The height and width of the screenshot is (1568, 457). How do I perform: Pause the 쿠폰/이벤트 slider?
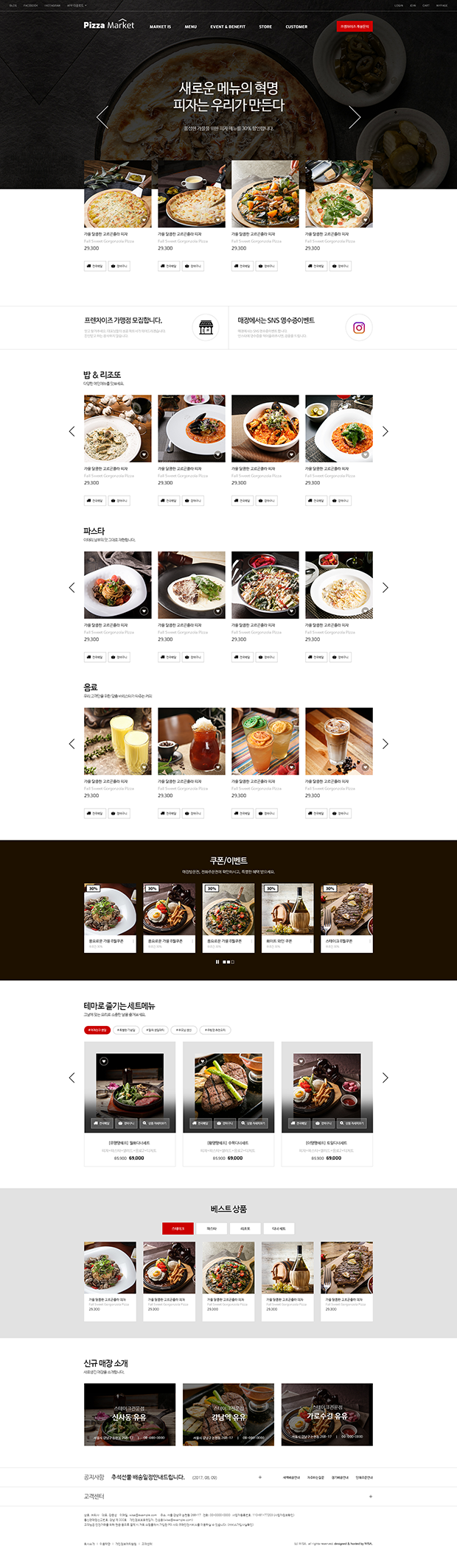pos(217,962)
